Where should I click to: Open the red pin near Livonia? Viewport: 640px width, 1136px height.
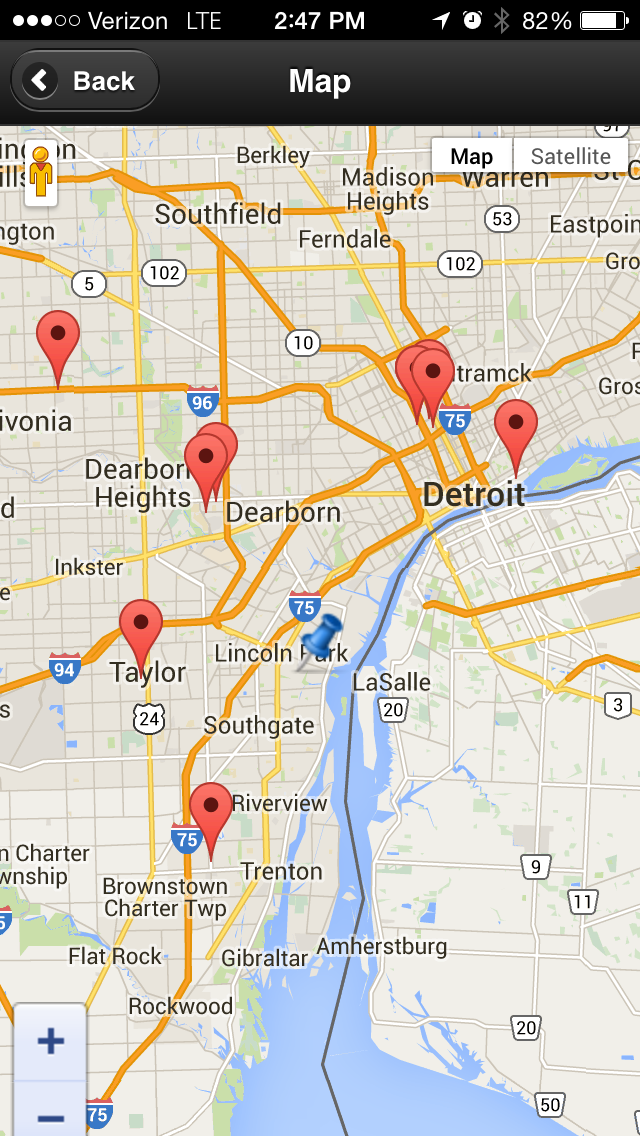point(58,339)
